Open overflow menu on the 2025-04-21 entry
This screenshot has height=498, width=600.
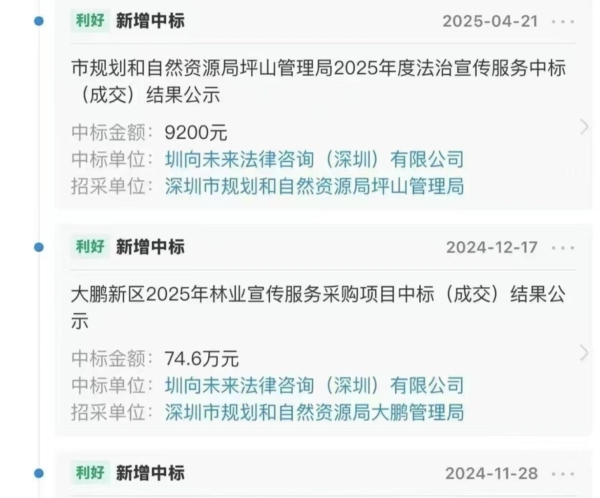563,21
